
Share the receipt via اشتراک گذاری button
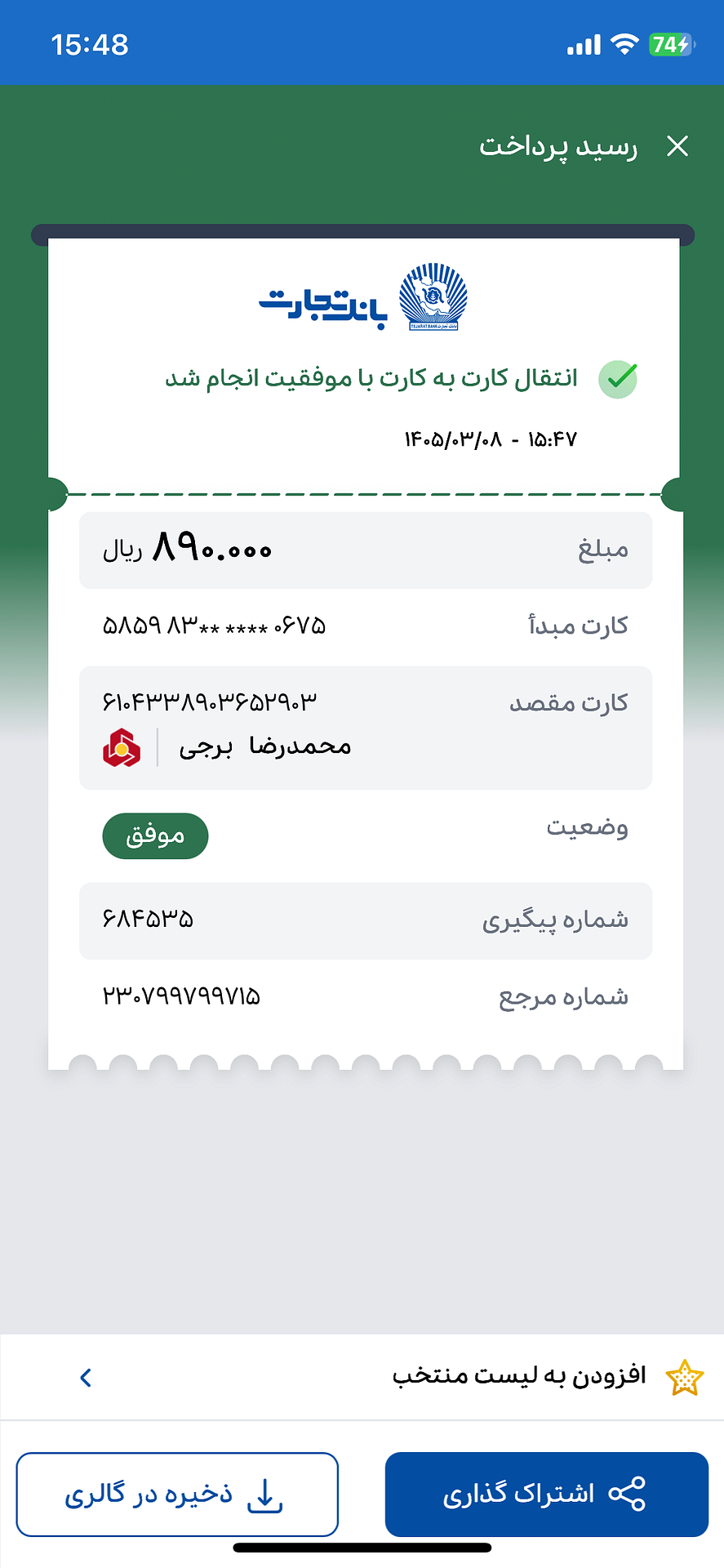[x=546, y=1494]
